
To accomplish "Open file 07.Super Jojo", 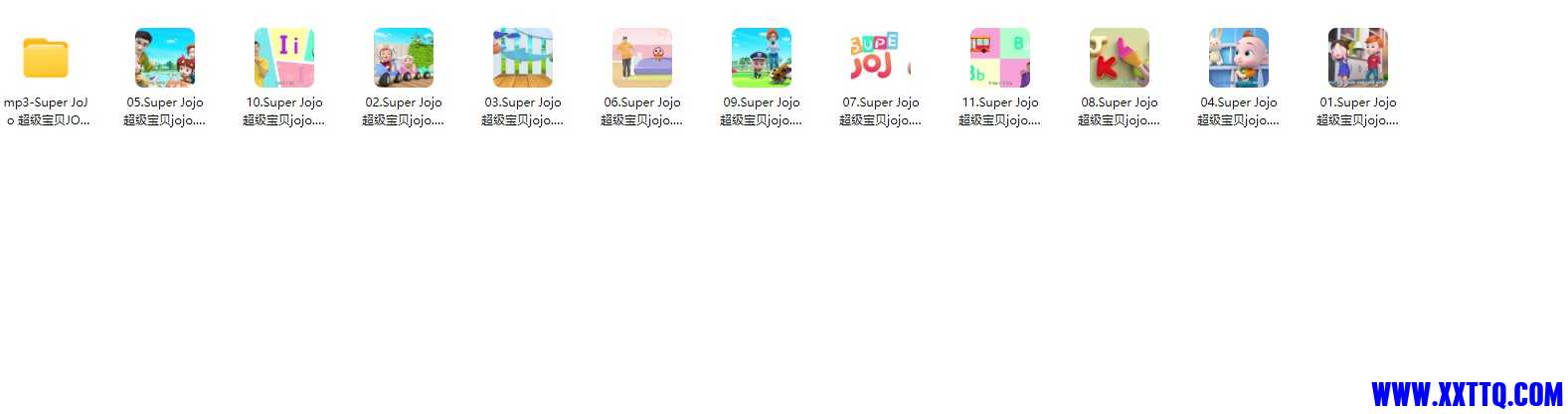I will pos(881,58).
